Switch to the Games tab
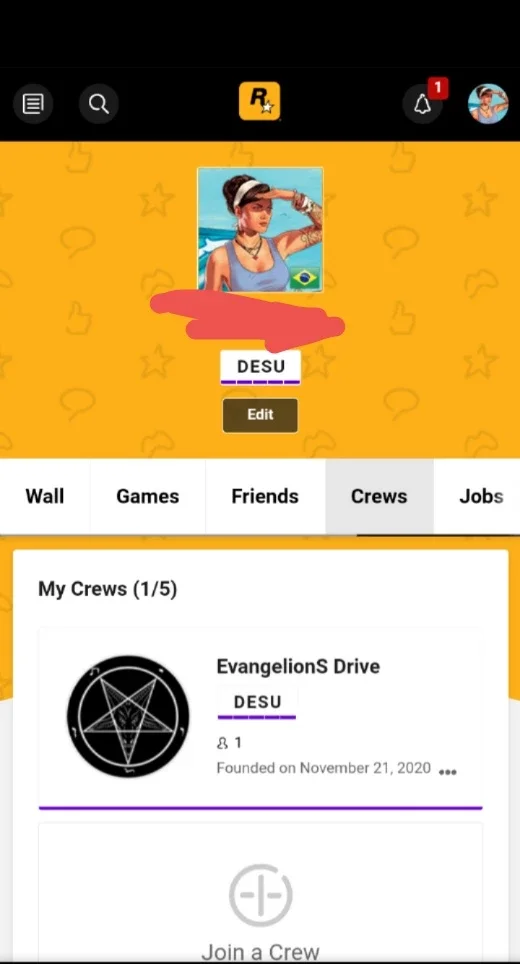520x964 pixels. click(x=148, y=496)
